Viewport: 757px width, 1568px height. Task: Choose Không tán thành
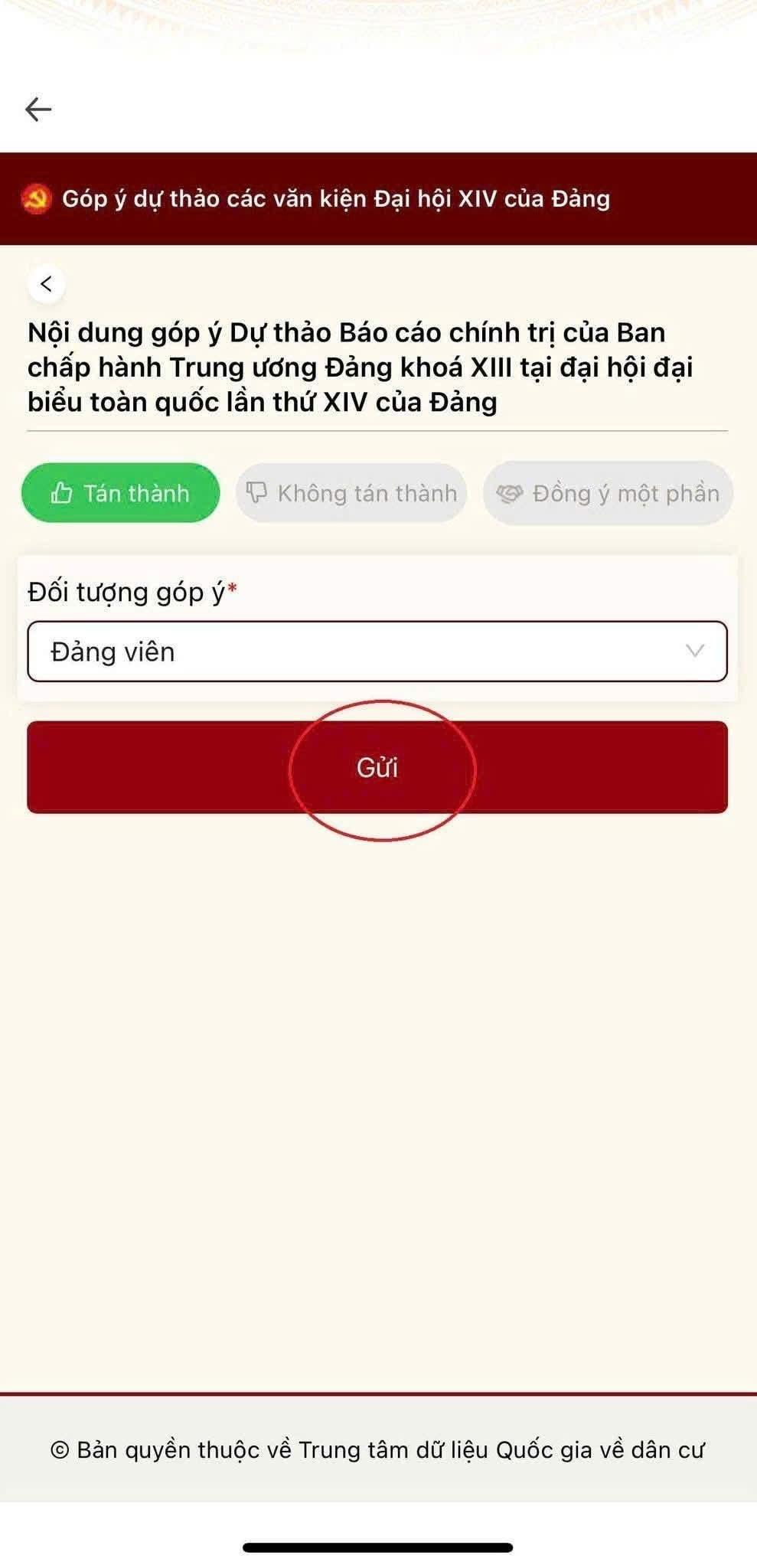click(351, 493)
